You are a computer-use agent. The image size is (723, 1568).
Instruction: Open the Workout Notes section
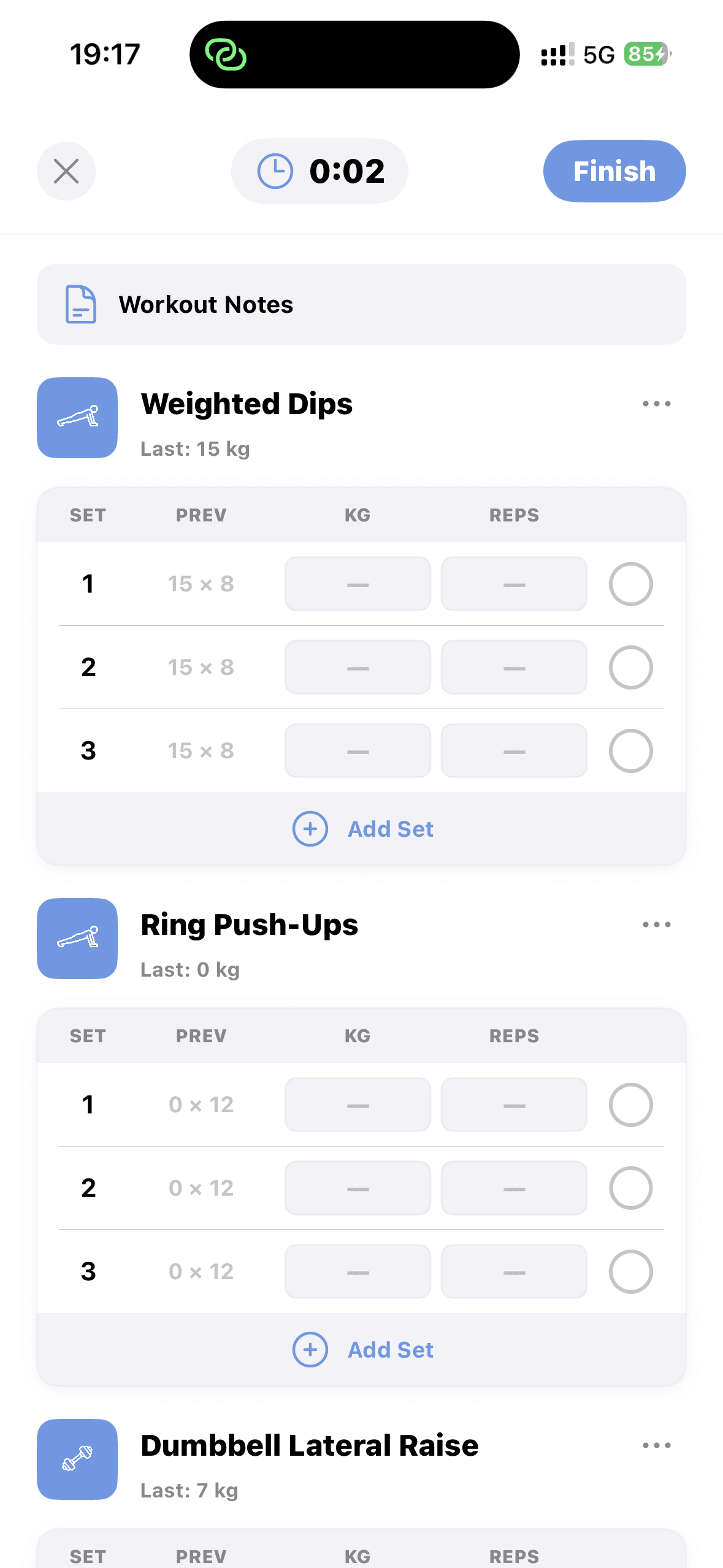click(362, 304)
